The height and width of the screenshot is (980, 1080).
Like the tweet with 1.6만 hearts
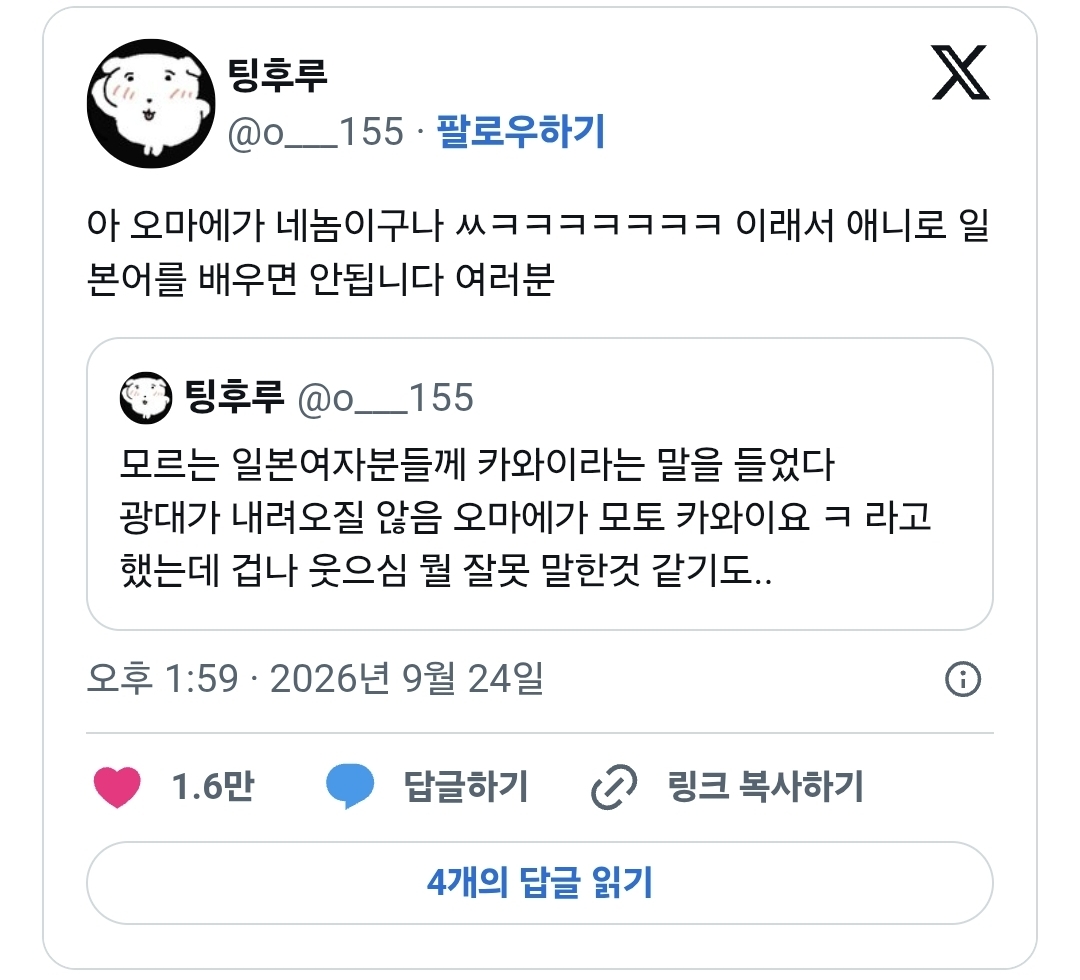(x=174, y=786)
